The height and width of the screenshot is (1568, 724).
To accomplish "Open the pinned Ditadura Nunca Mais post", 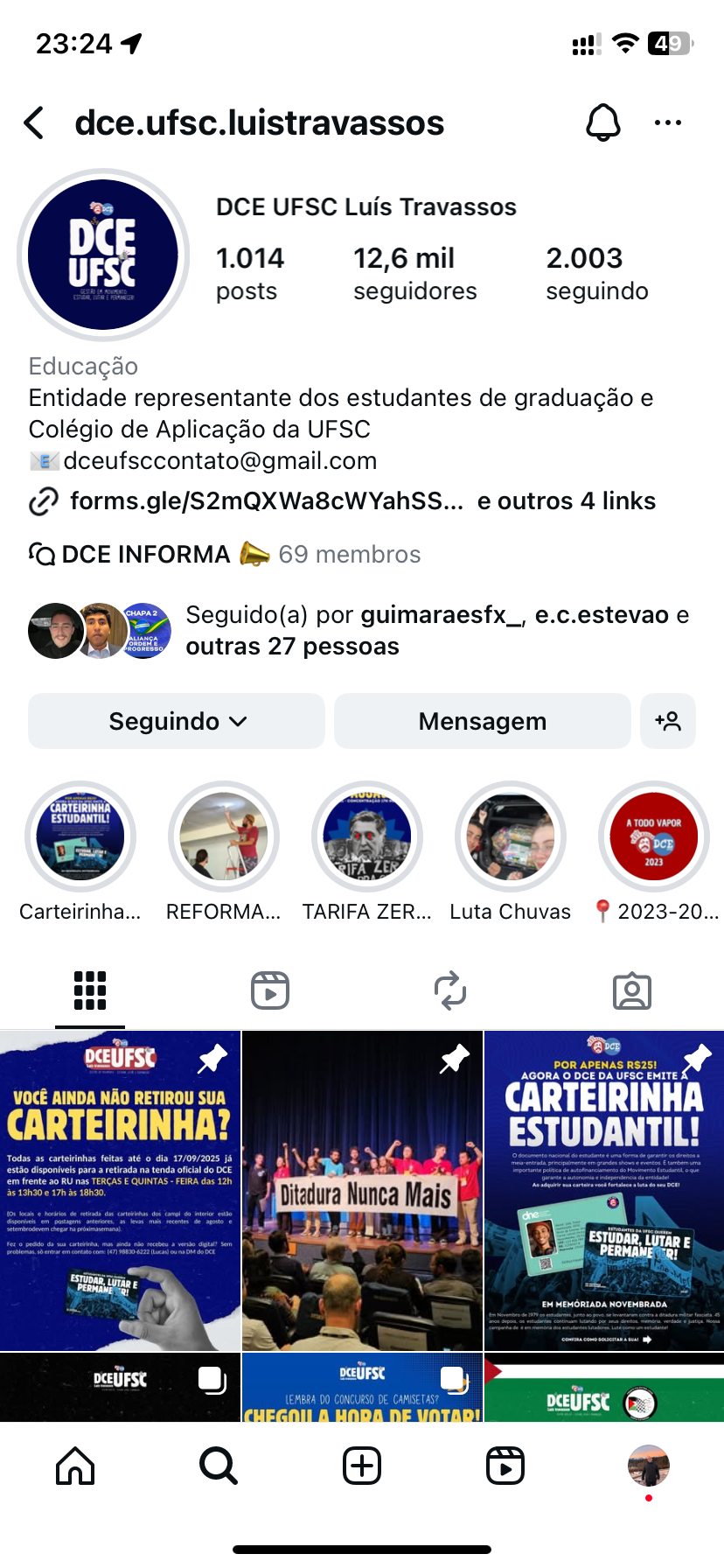I will pyautogui.click(x=362, y=1190).
